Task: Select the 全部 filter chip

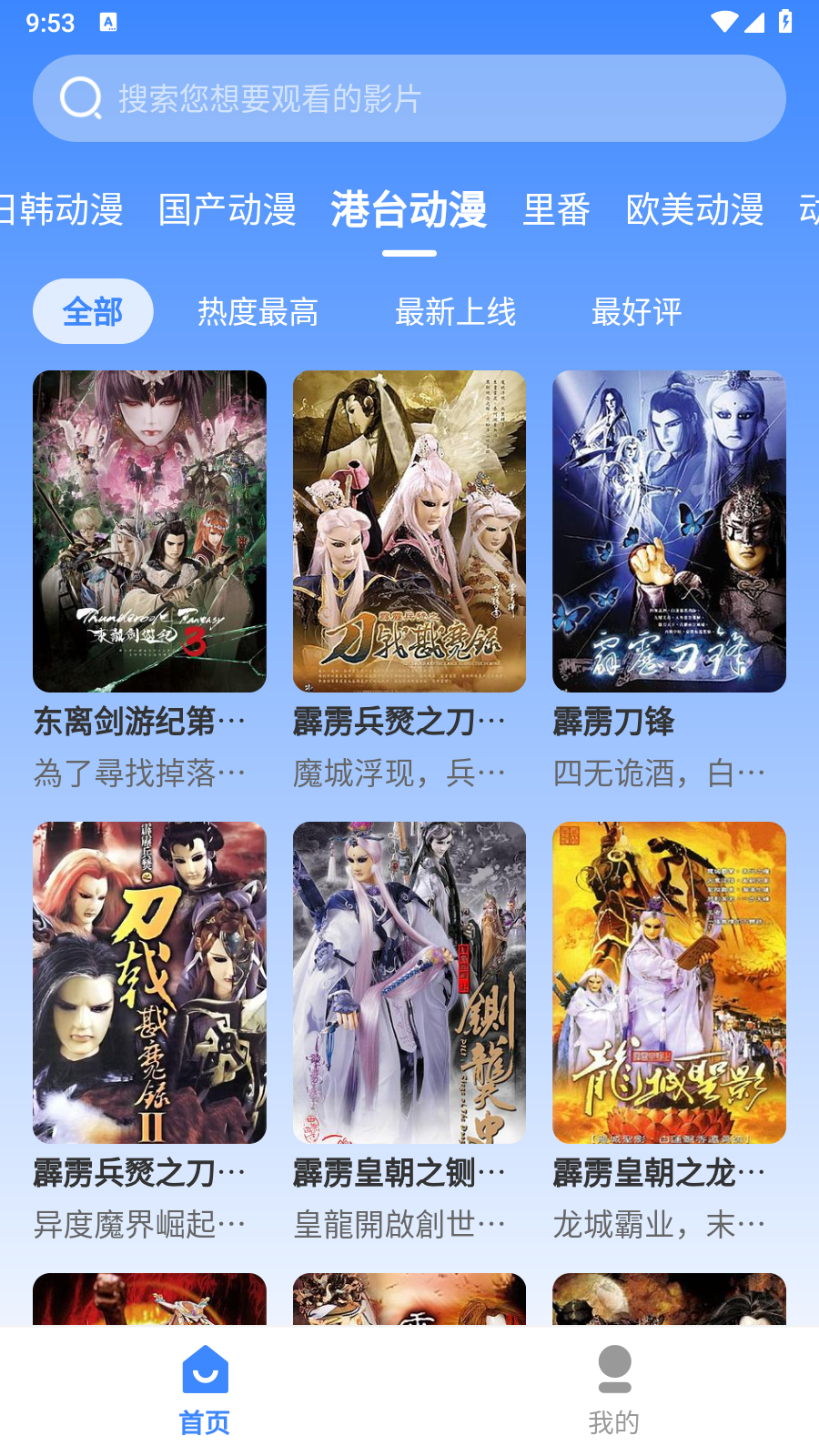Action: pos(93,312)
